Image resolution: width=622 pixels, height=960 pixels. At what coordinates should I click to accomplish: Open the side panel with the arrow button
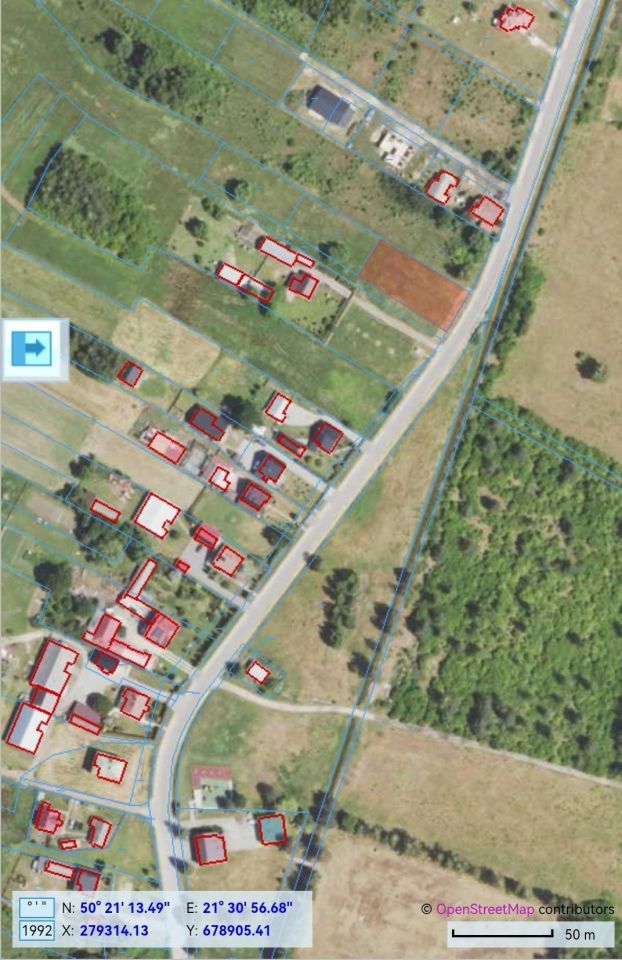[x=35, y=349]
